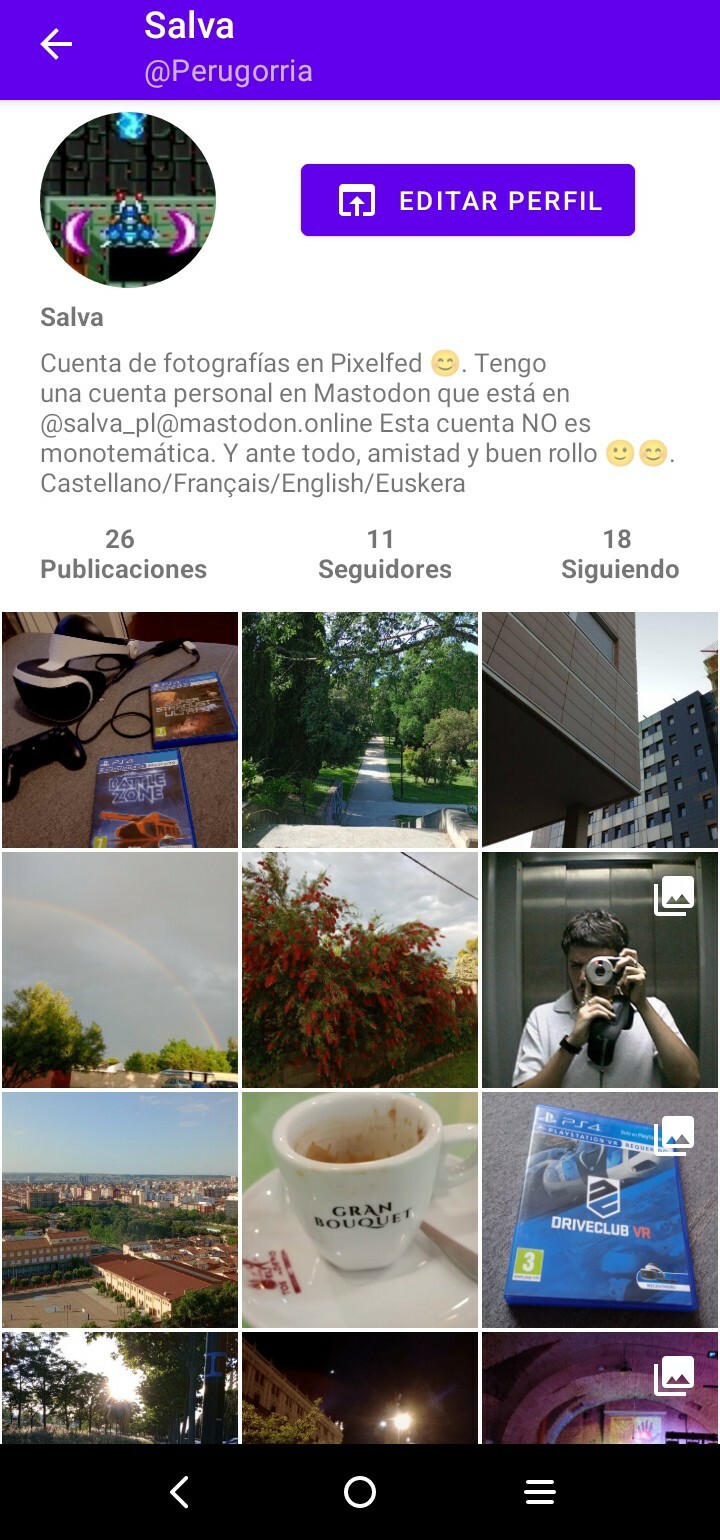Screen dimensions: 720x1540
Task: Open the tree-lined park path photo
Action: (x=360, y=730)
